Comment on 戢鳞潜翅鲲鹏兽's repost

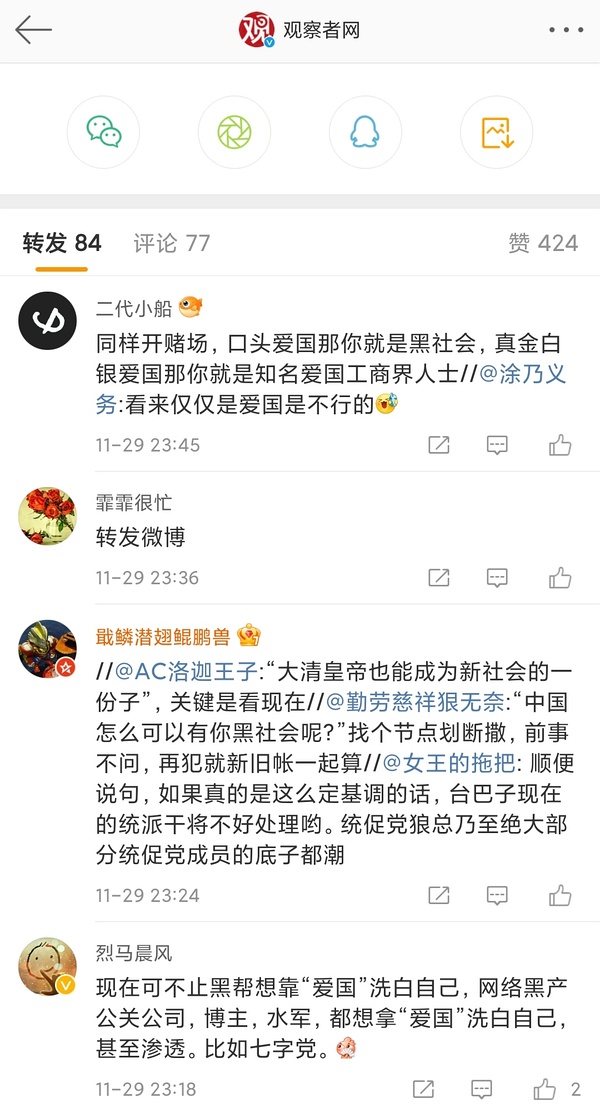497,894
